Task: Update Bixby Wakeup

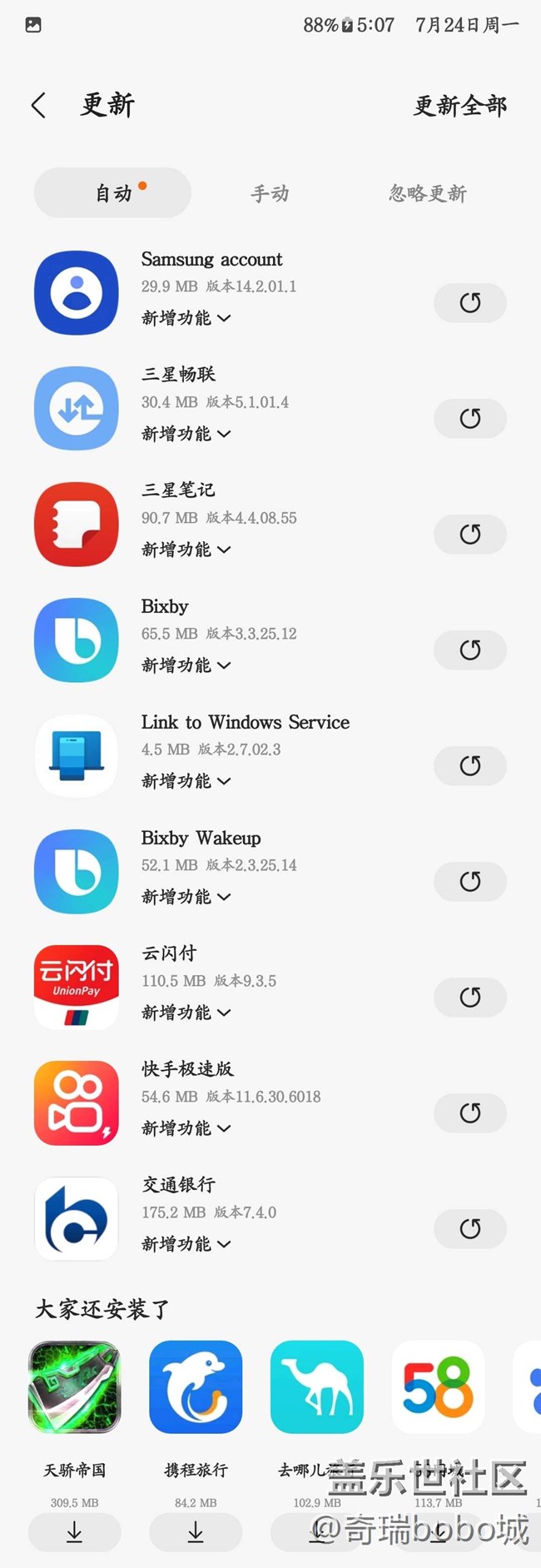Action: [x=470, y=882]
